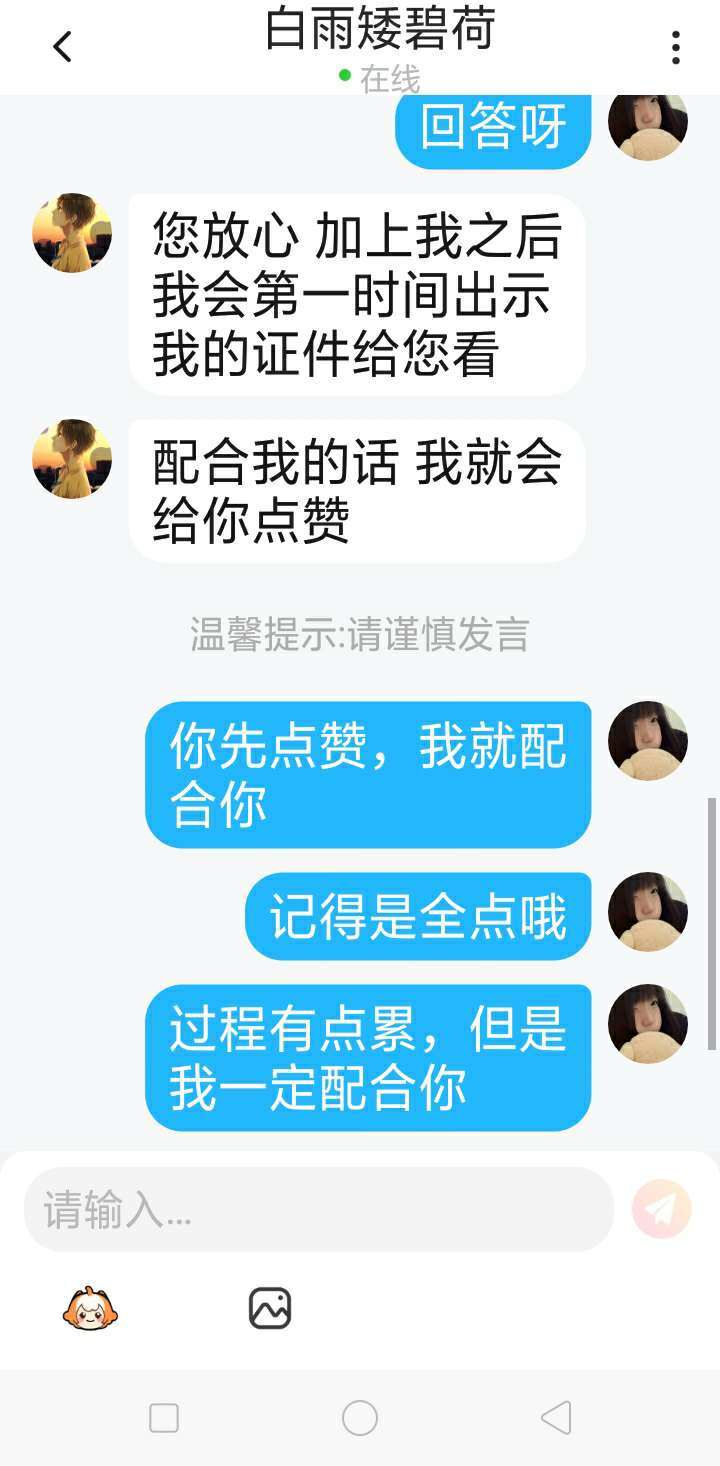Open the three-dot overflow menu
The height and width of the screenshot is (1466, 720).
[x=676, y=47]
